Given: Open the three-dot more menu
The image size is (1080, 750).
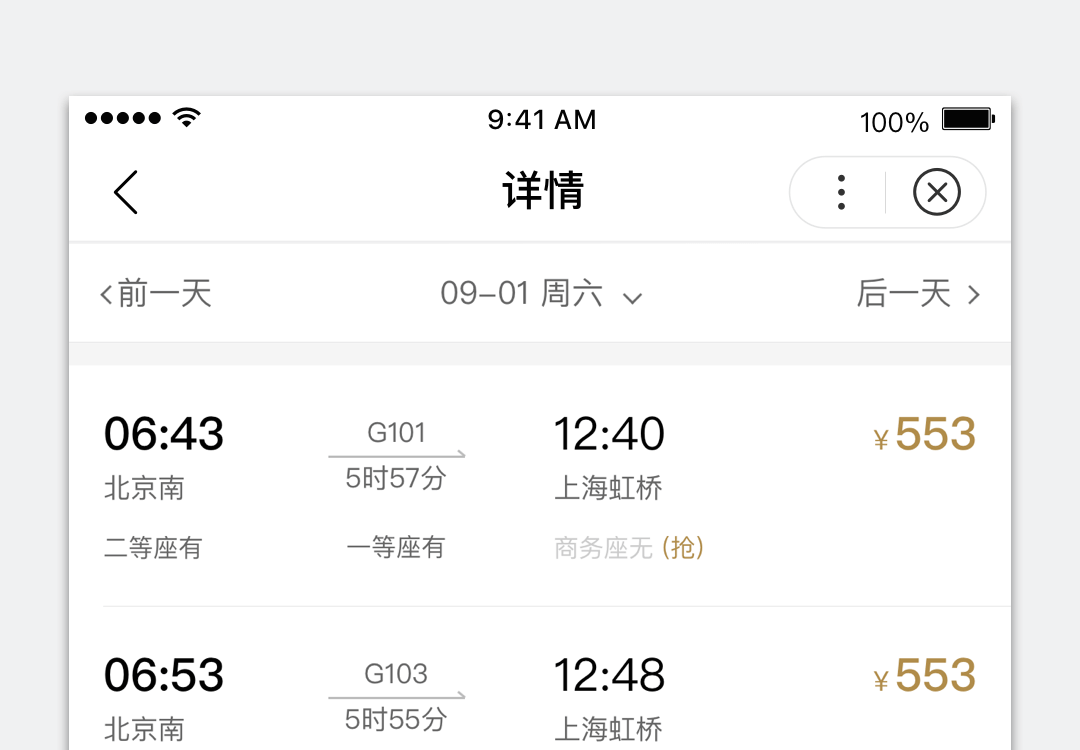Looking at the screenshot, I should (841, 192).
